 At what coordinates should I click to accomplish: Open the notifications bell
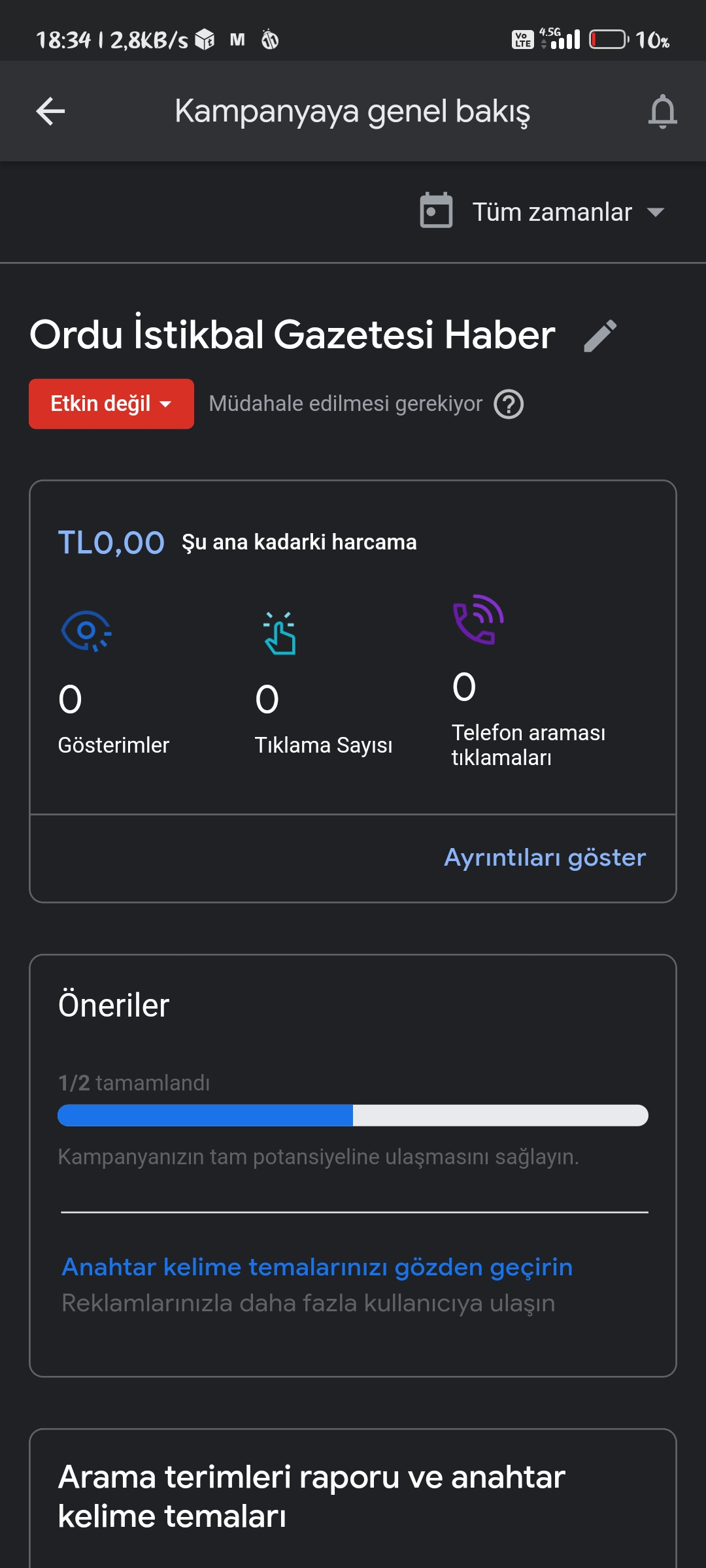(x=662, y=111)
